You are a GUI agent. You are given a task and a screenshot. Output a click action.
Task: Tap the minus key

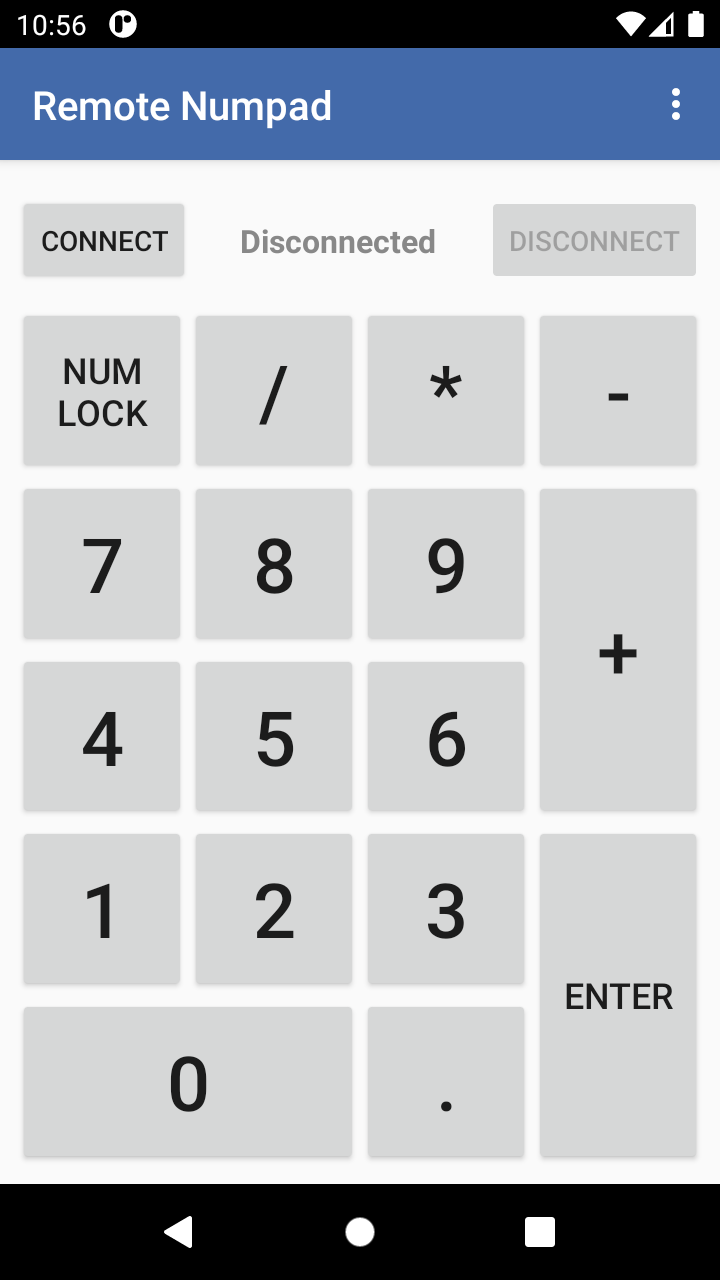pos(618,391)
